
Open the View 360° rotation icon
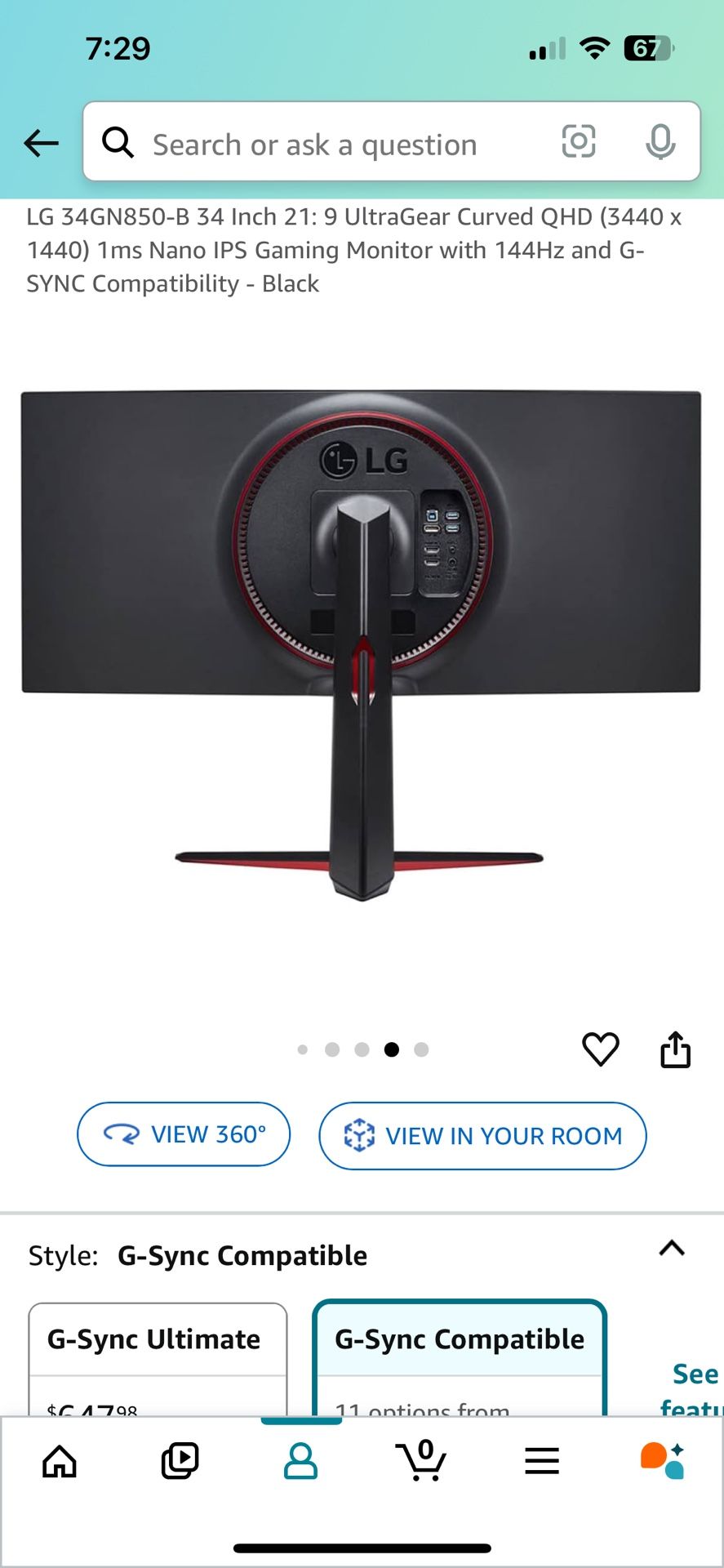click(x=122, y=1134)
